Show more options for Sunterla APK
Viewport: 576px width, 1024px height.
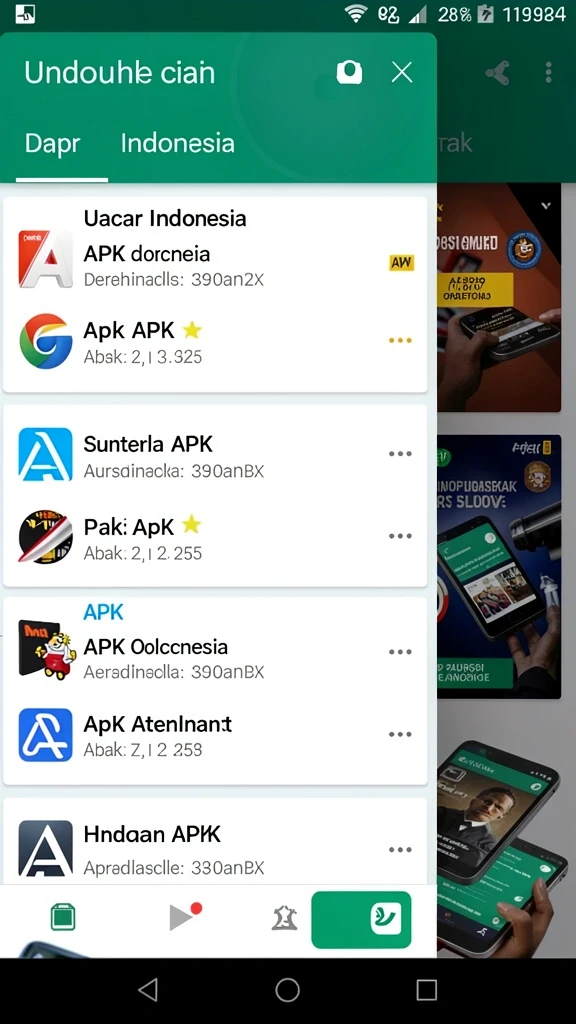click(400, 454)
